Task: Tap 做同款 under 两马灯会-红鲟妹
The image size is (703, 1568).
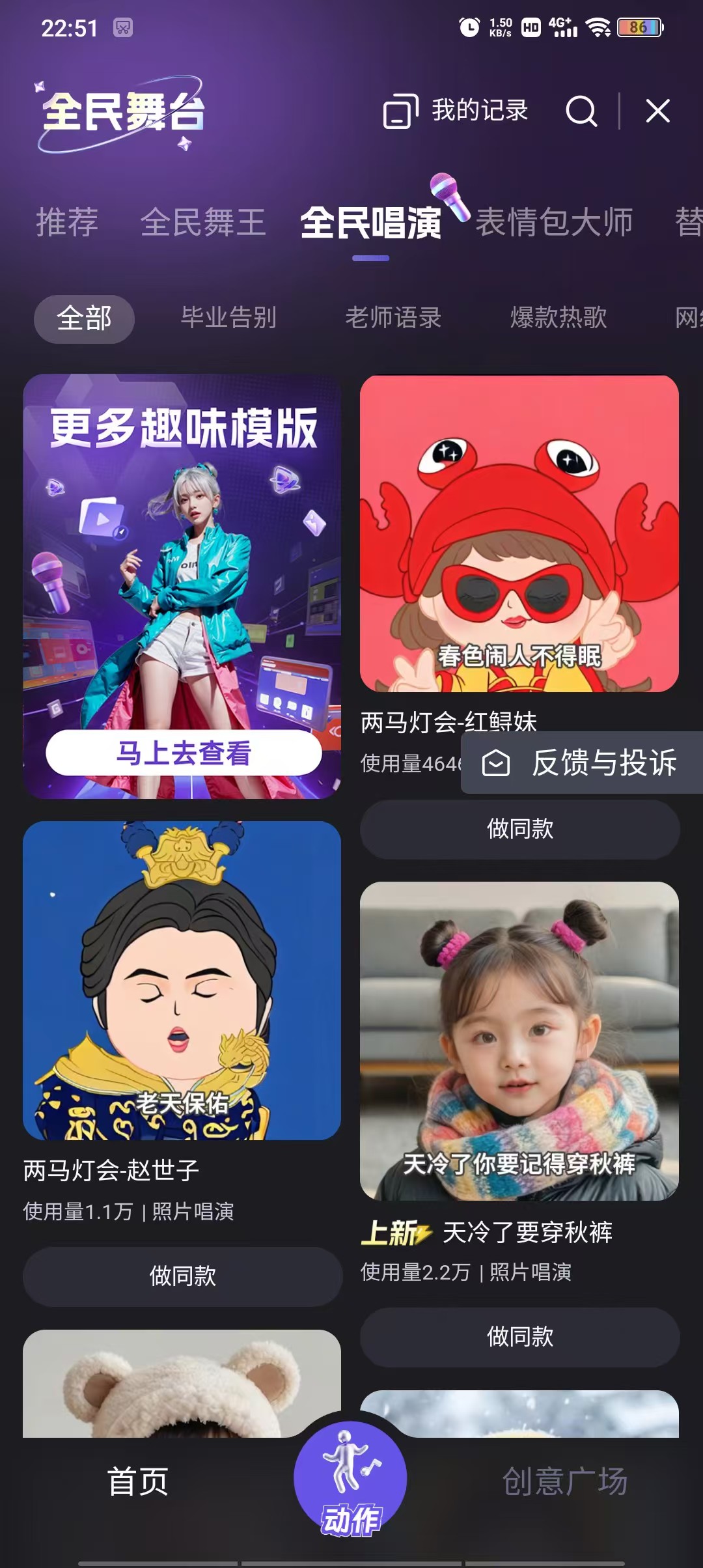Action: [519, 829]
